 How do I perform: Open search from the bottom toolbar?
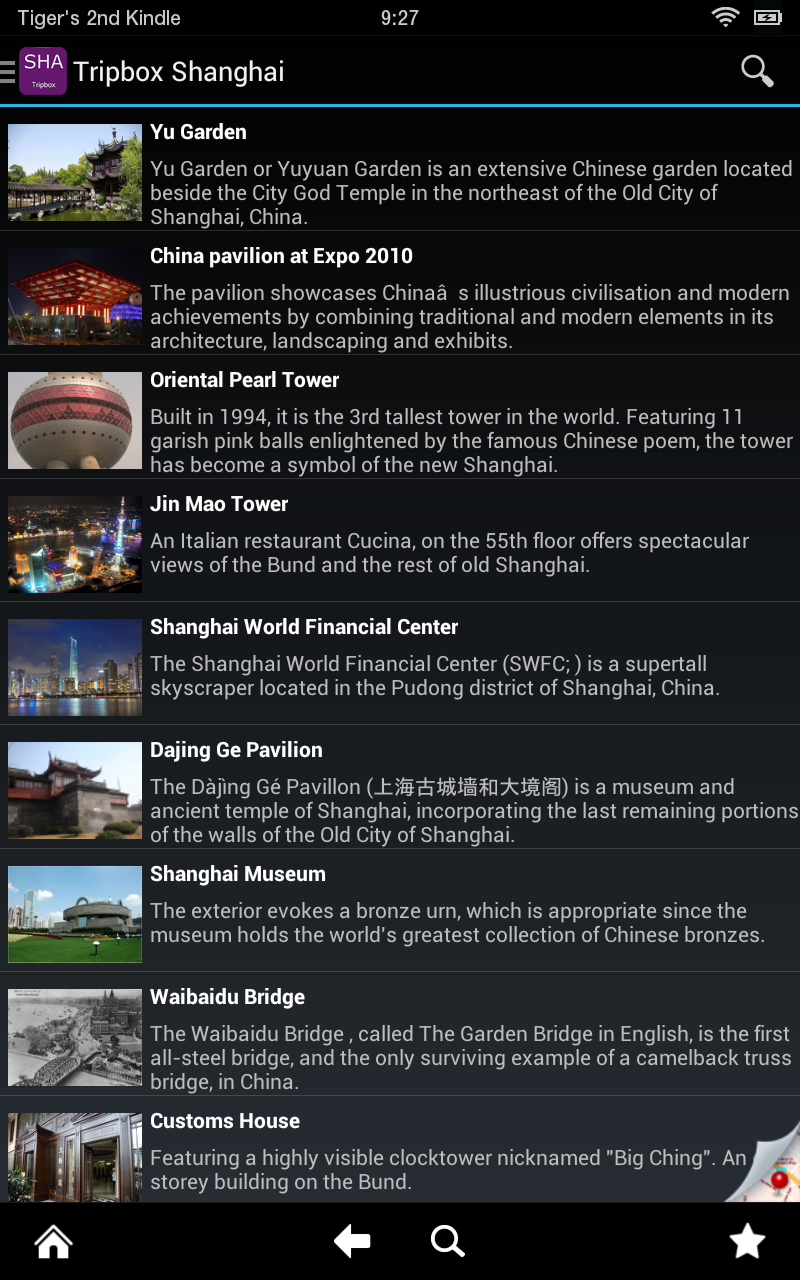click(447, 1240)
